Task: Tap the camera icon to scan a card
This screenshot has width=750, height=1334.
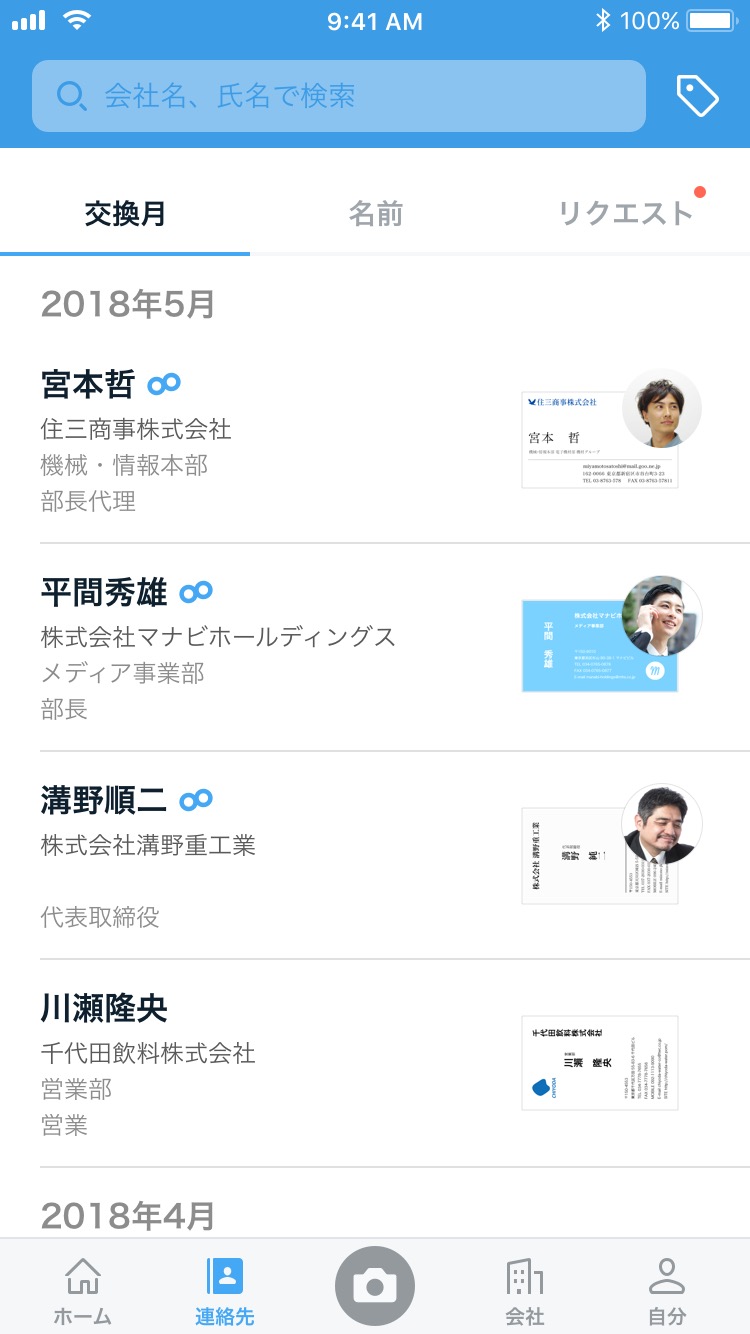Action: [374, 1286]
